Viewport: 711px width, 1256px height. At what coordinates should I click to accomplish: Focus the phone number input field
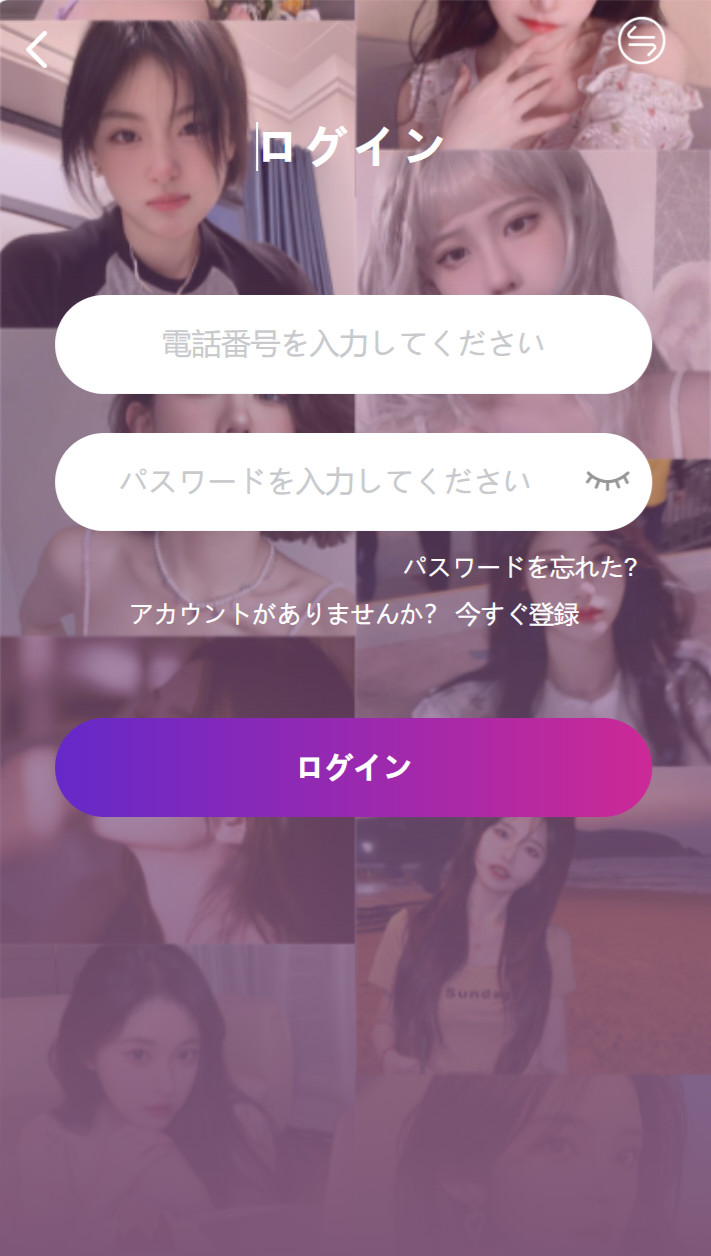click(353, 344)
